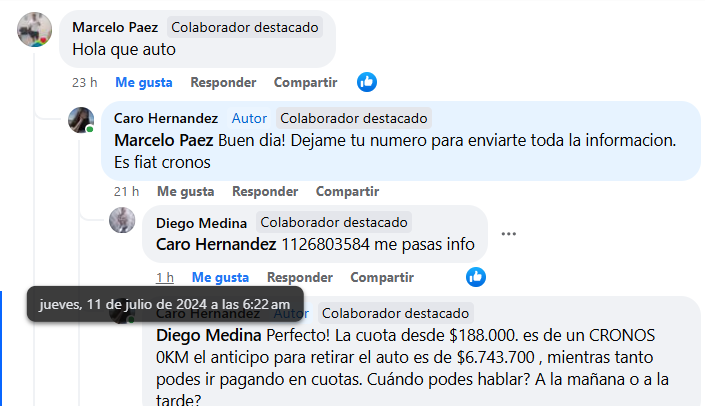
Task: Reply to Marcelo Paez's comment
Action: tap(223, 82)
